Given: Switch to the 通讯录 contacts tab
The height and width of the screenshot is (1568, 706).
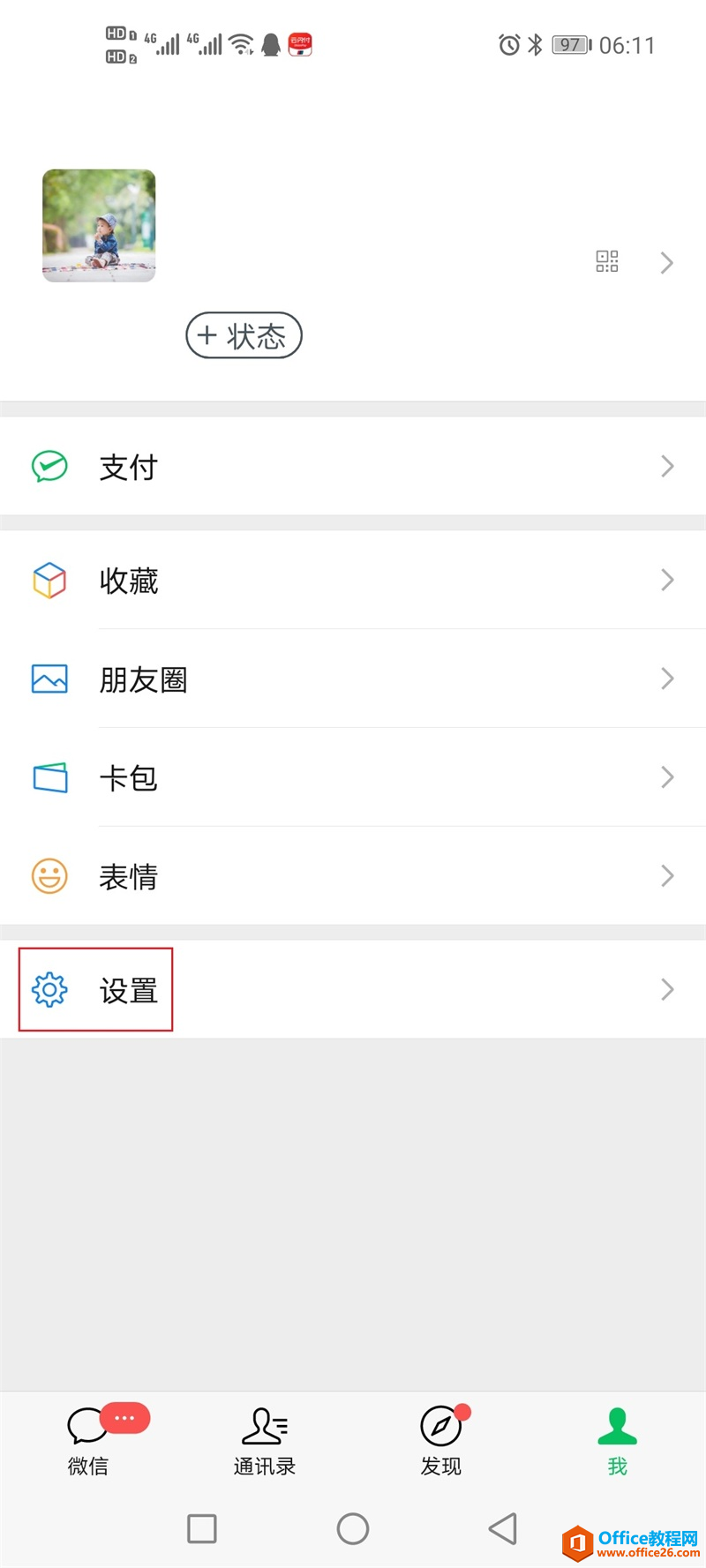Looking at the screenshot, I should [x=265, y=1440].
